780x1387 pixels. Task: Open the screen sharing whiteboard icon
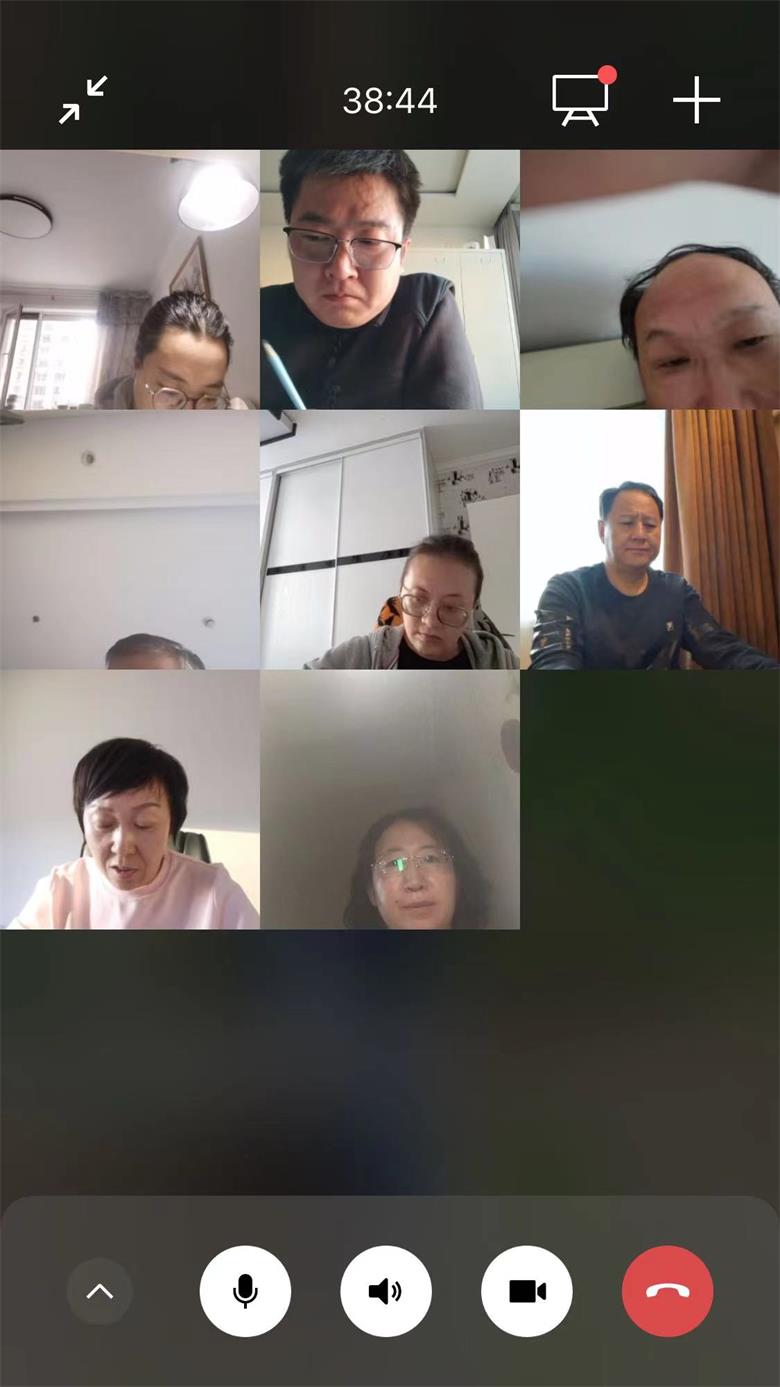coord(580,99)
